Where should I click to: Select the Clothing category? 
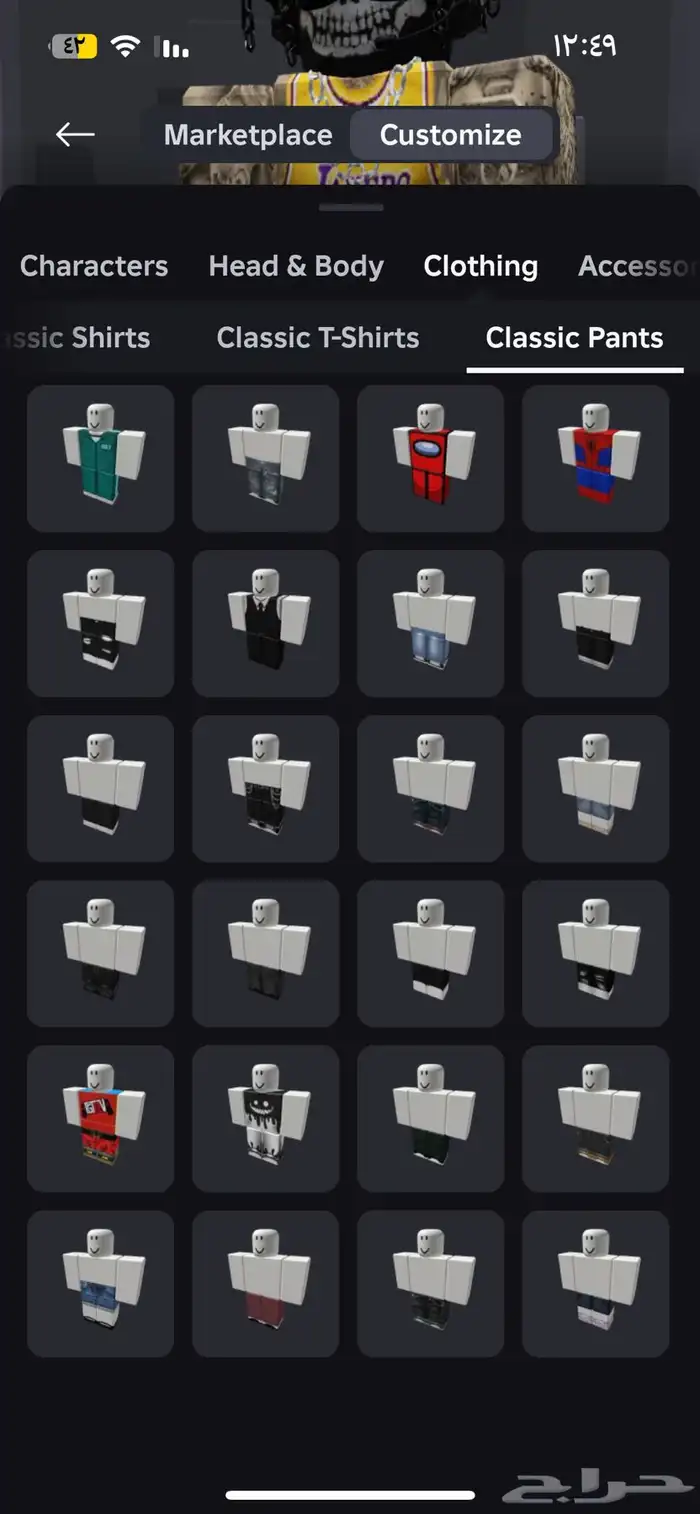(x=480, y=266)
